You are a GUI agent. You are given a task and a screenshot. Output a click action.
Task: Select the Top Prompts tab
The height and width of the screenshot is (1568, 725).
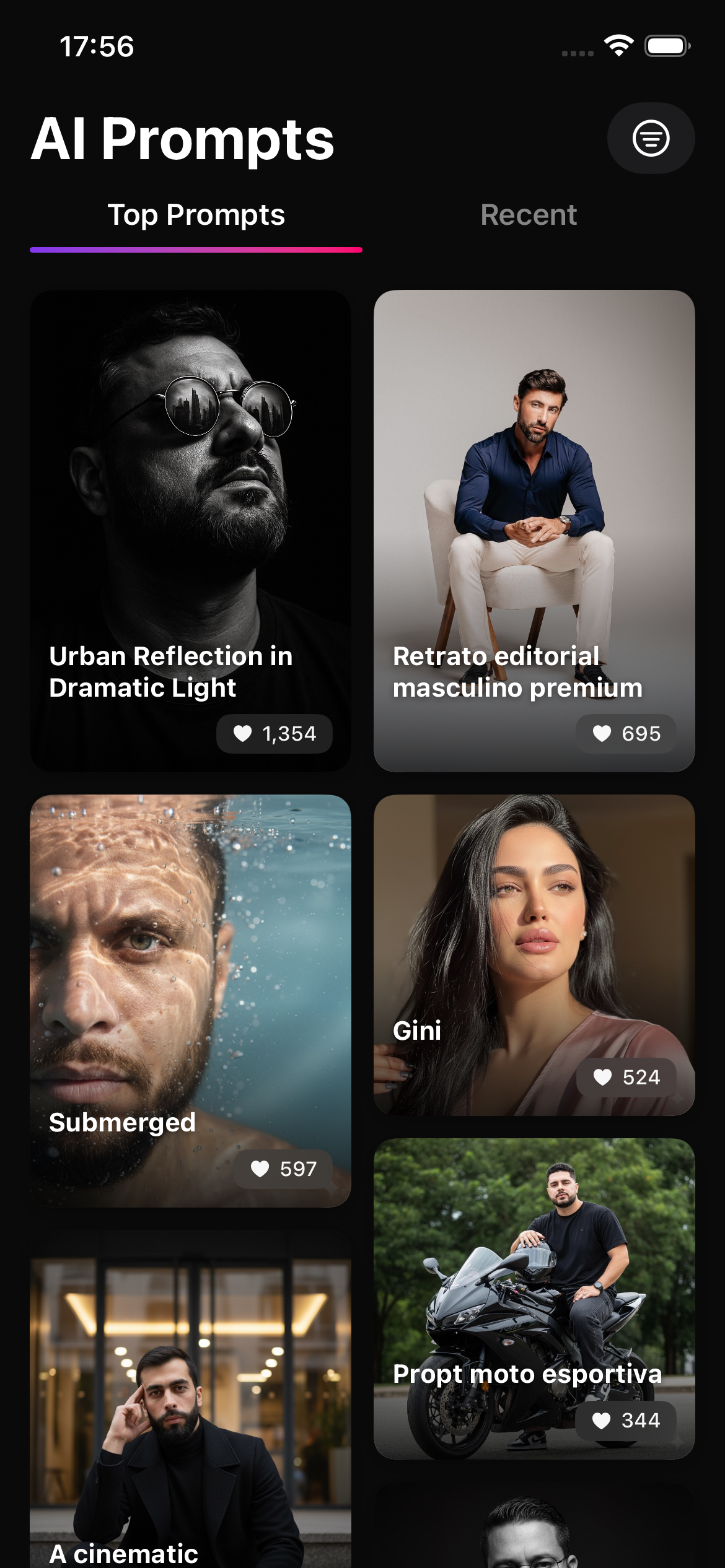(x=196, y=215)
